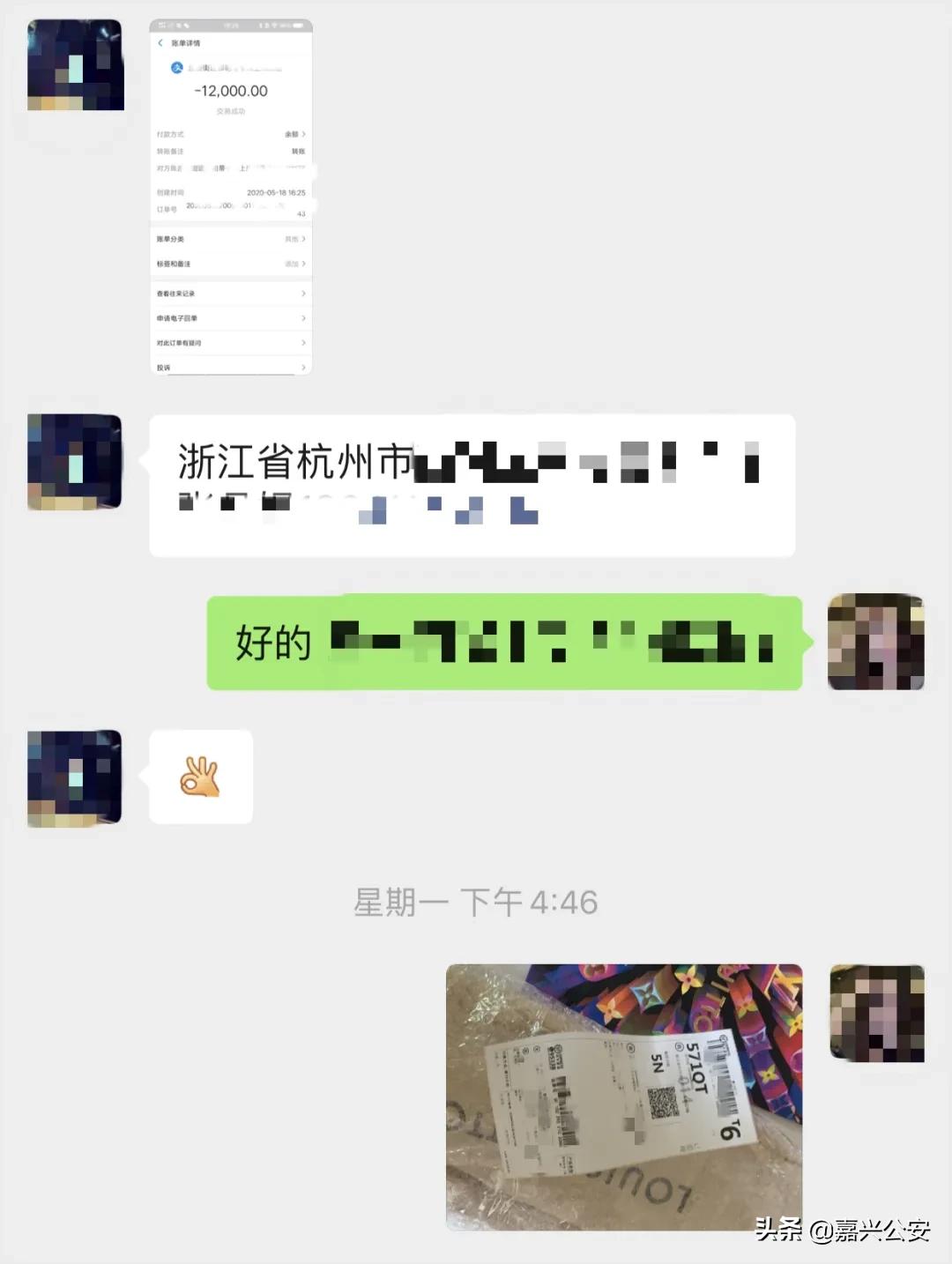The height and width of the screenshot is (1264, 952).
Task: Open the 账单分类 category chevron showing 其他
Action: (x=303, y=239)
